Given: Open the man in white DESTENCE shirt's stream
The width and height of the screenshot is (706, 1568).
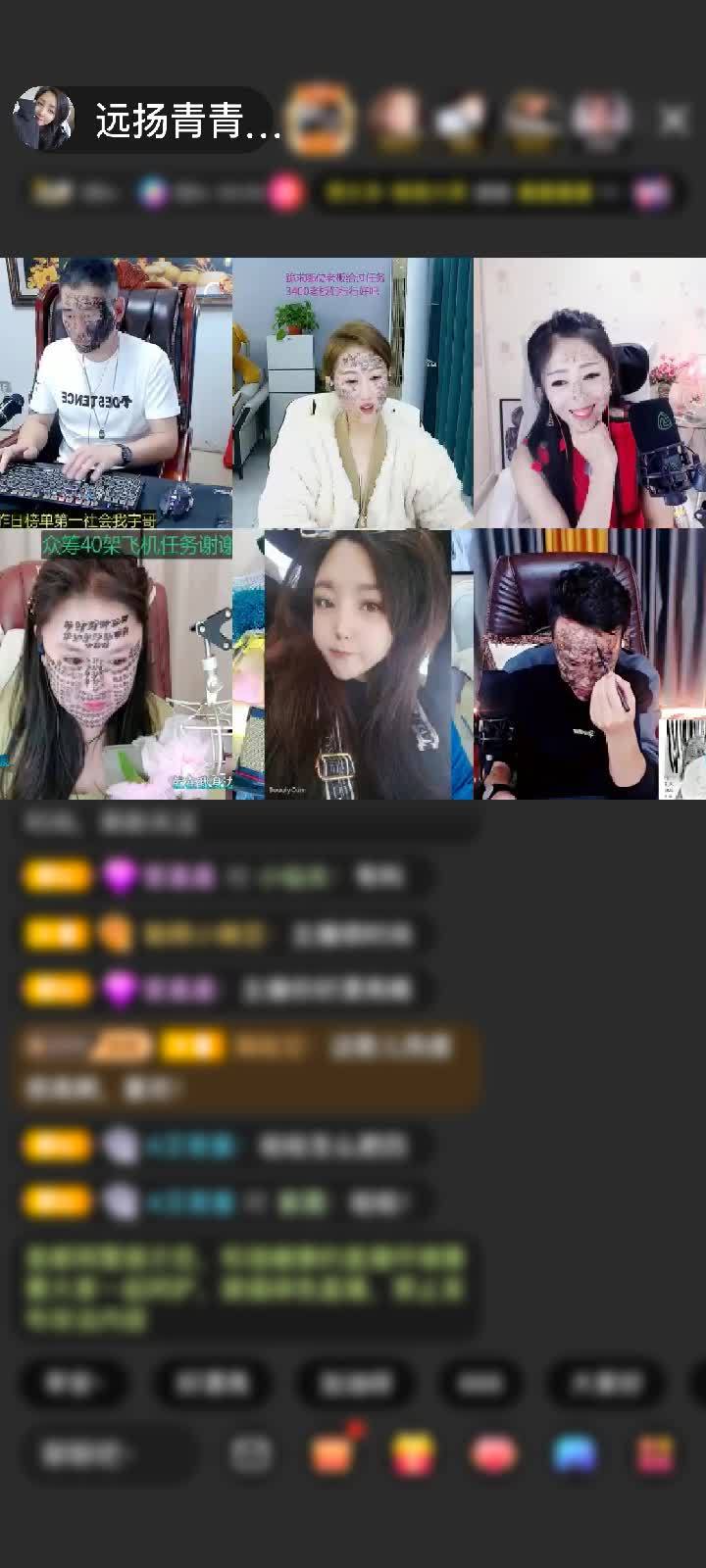Looking at the screenshot, I should click(x=116, y=392).
